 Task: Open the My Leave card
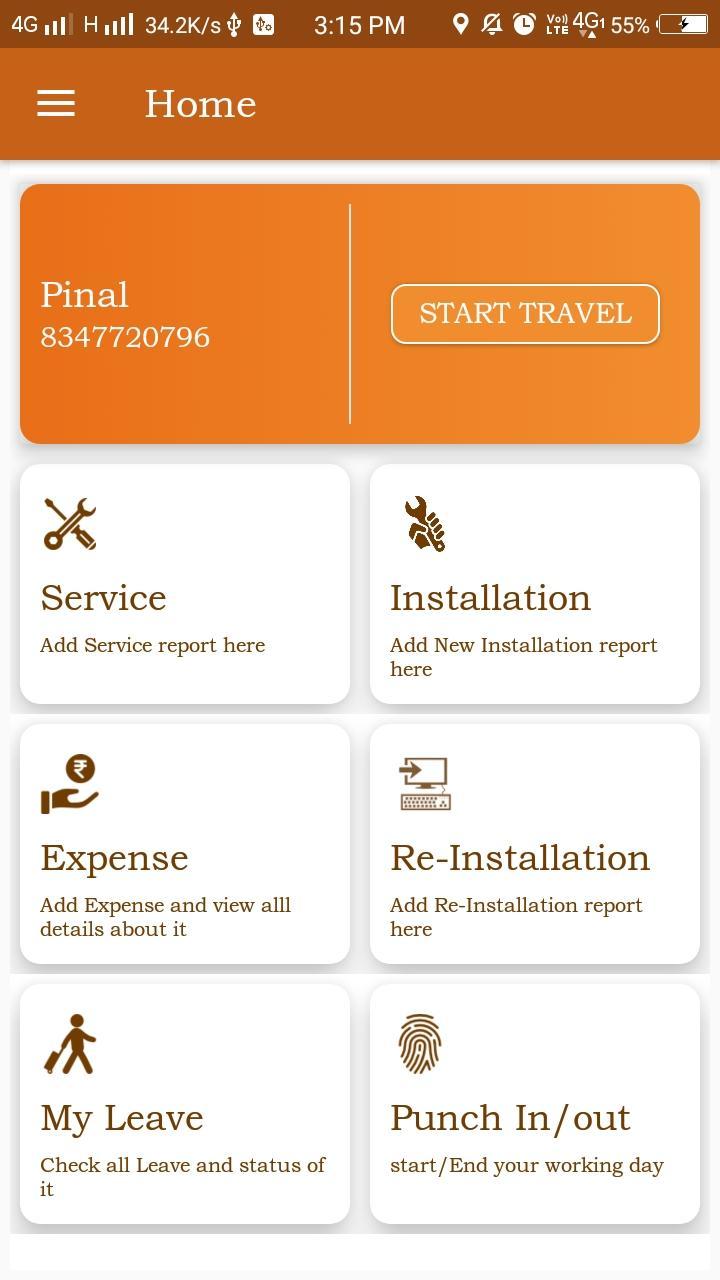click(185, 1104)
